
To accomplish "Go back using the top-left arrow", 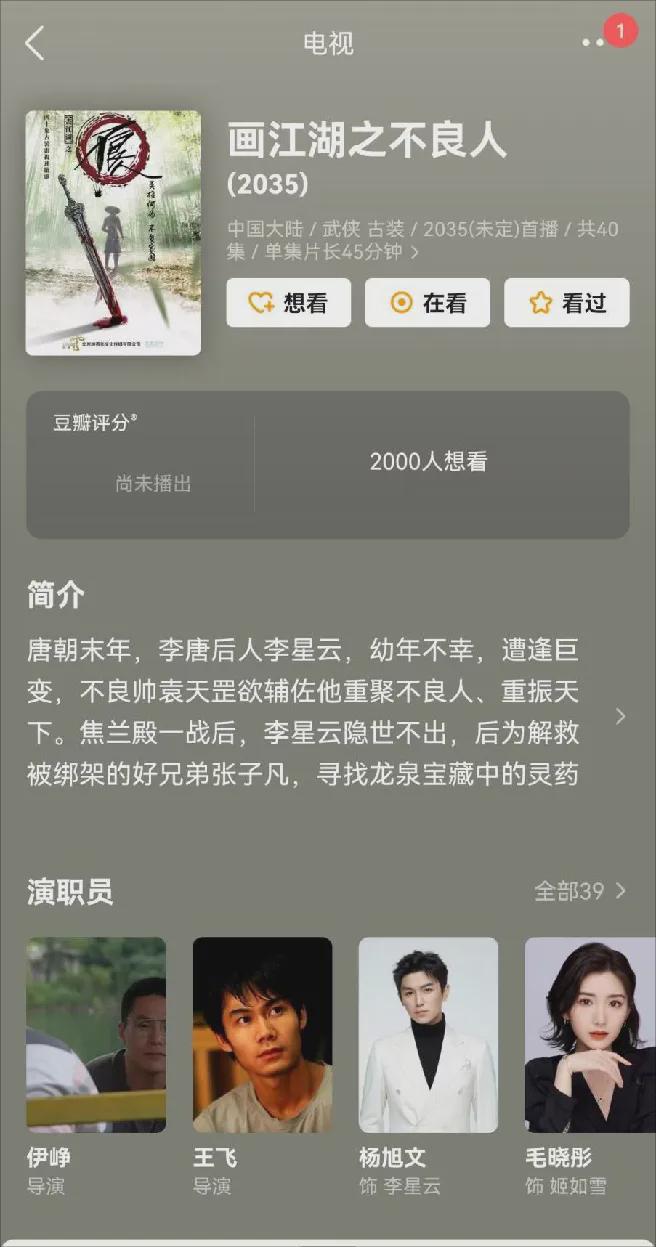I will tap(35, 43).
